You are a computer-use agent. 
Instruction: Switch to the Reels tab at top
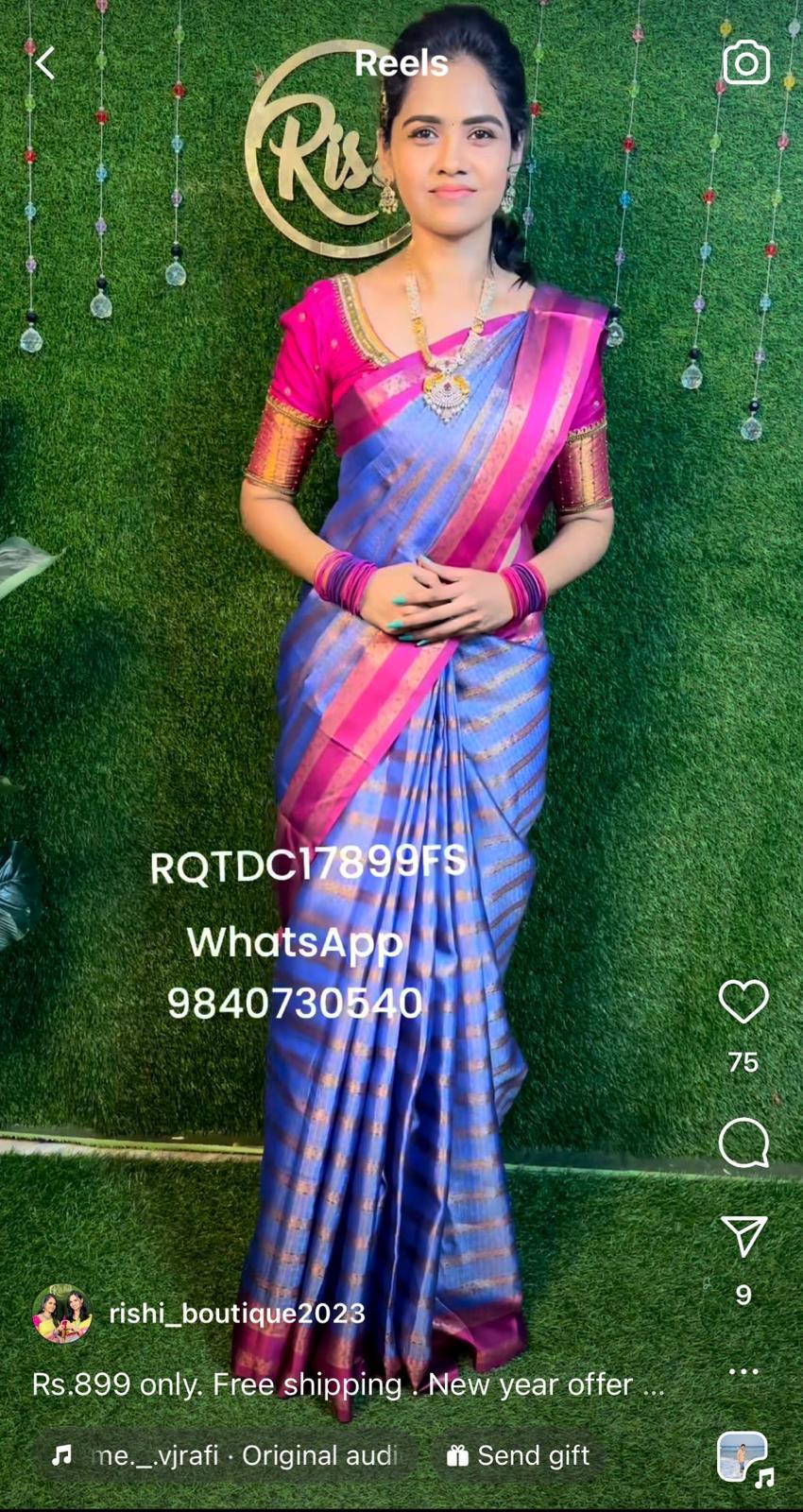(x=401, y=62)
